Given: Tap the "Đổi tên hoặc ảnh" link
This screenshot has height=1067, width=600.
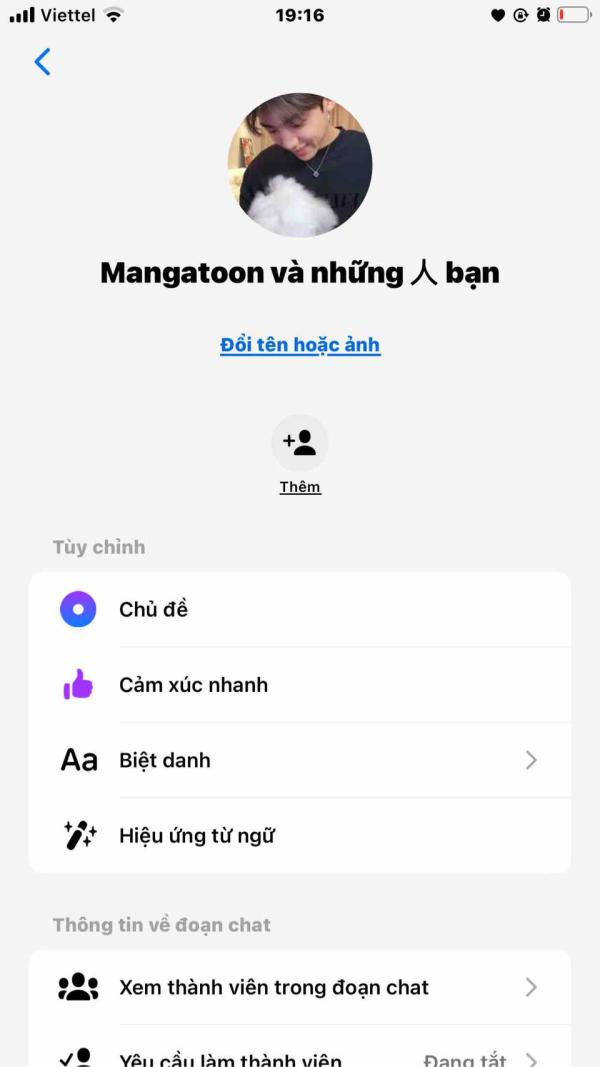Looking at the screenshot, I should click(300, 345).
